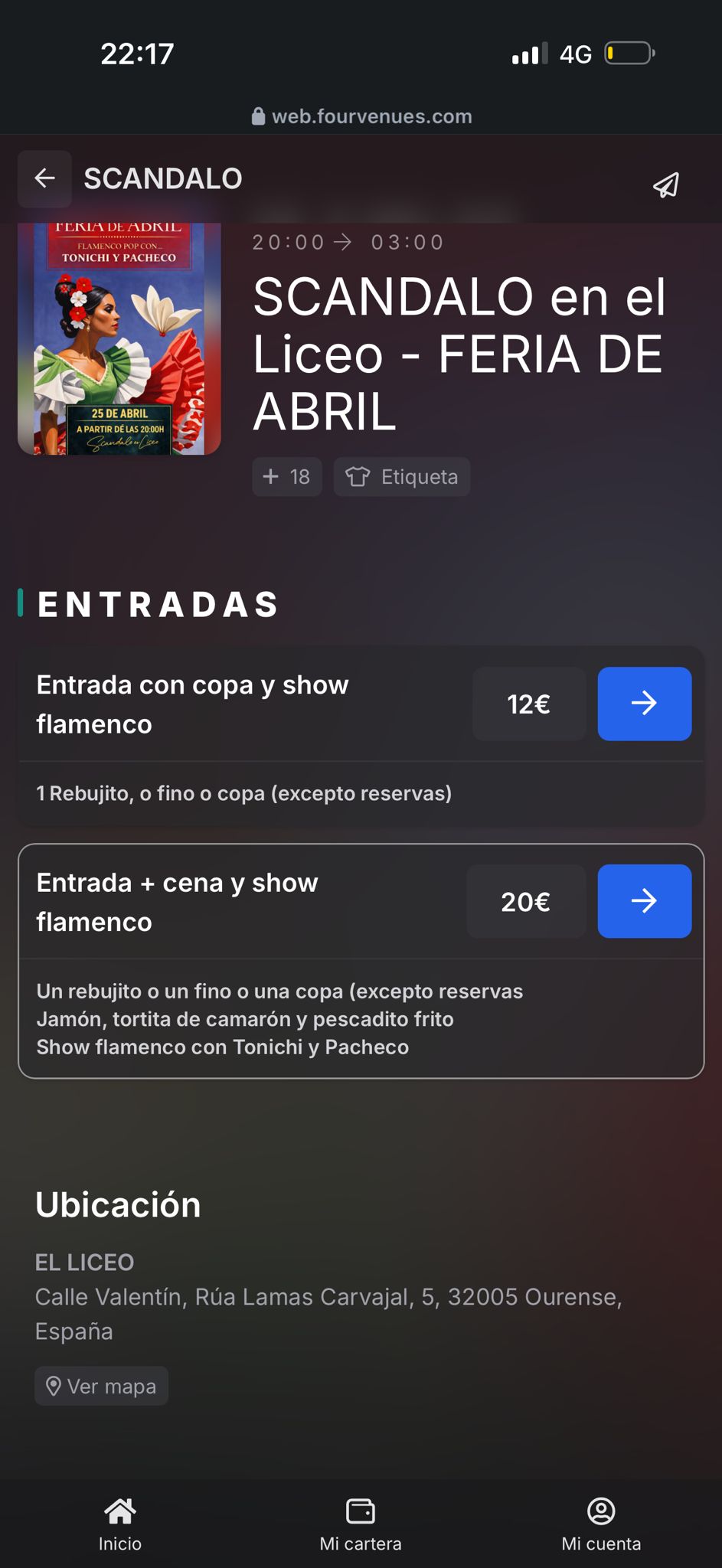
Task: Switch to the Mi cartera tab
Action: (361, 1524)
